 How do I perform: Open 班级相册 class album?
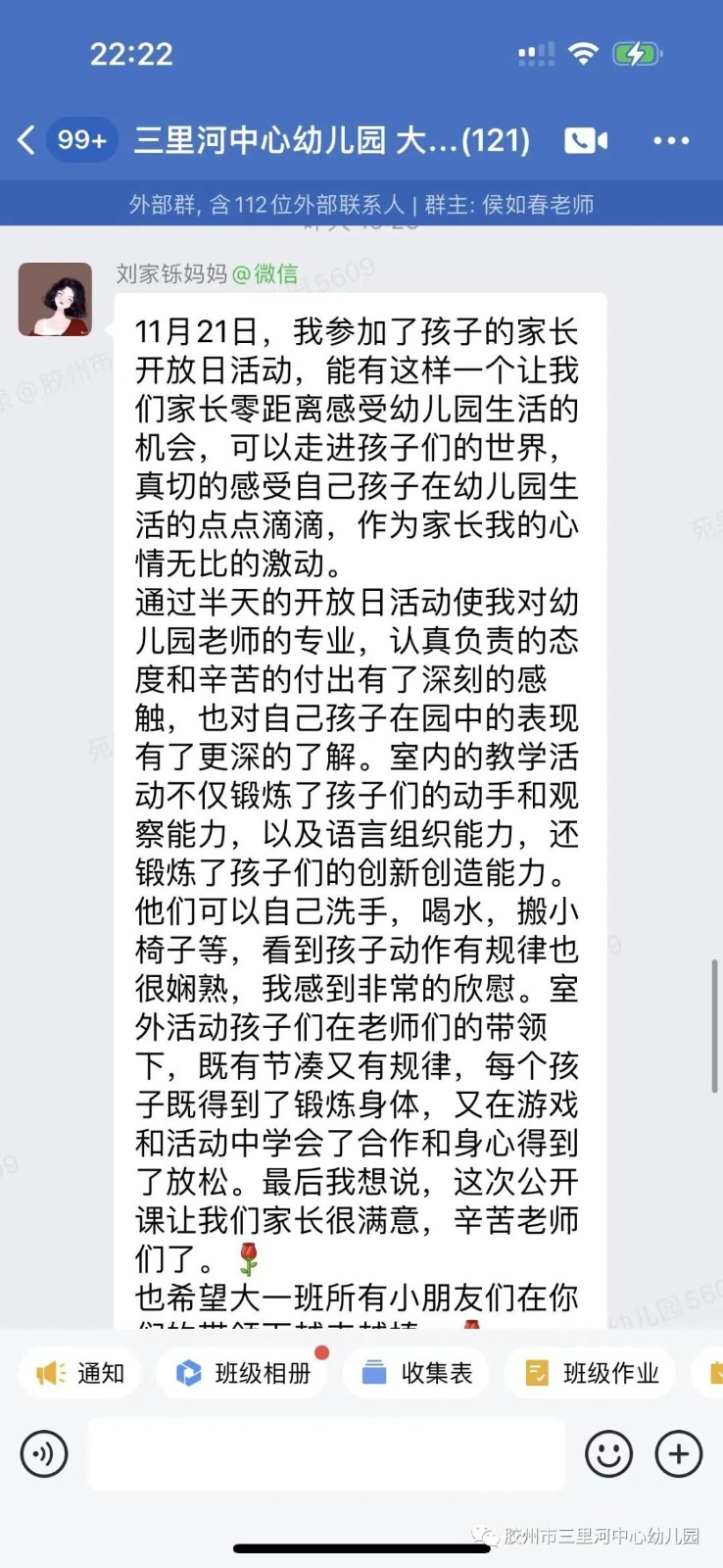point(243,1373)
